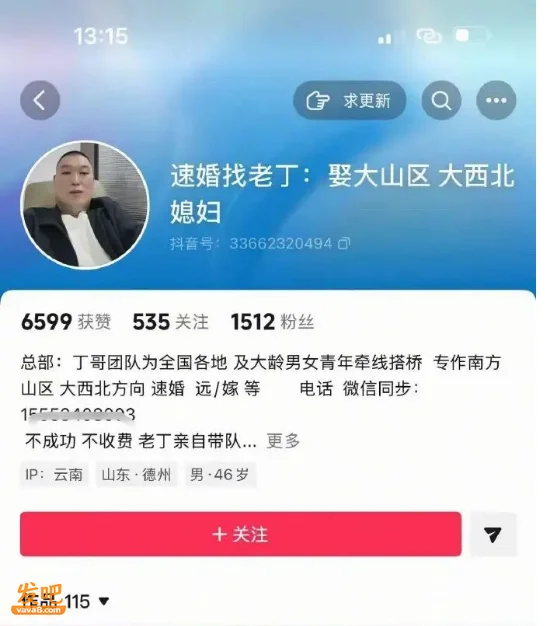Screen dimensions: 554x626
Task: Follow this account with + 关注
Action: coord(241,534)
